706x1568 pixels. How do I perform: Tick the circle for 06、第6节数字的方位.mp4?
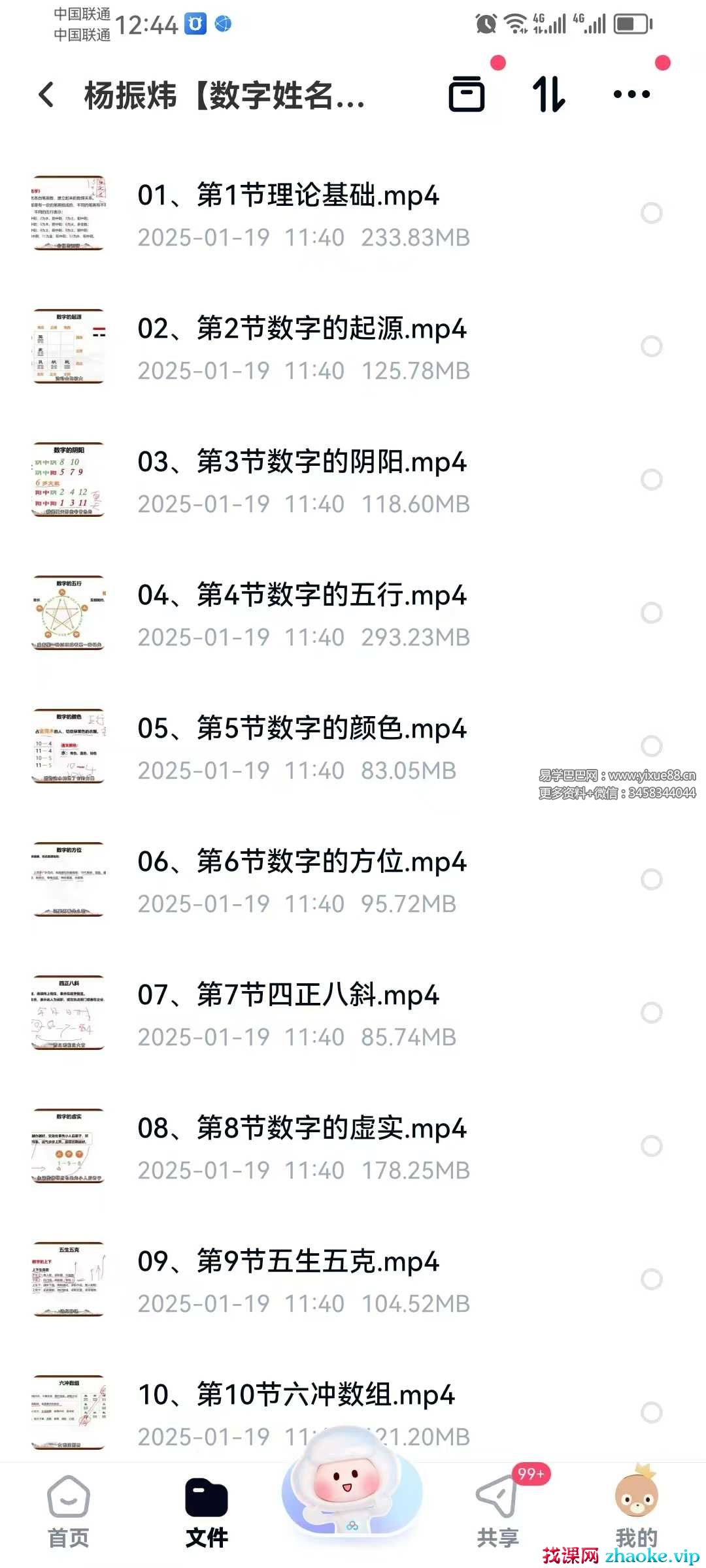click(651, 879)
